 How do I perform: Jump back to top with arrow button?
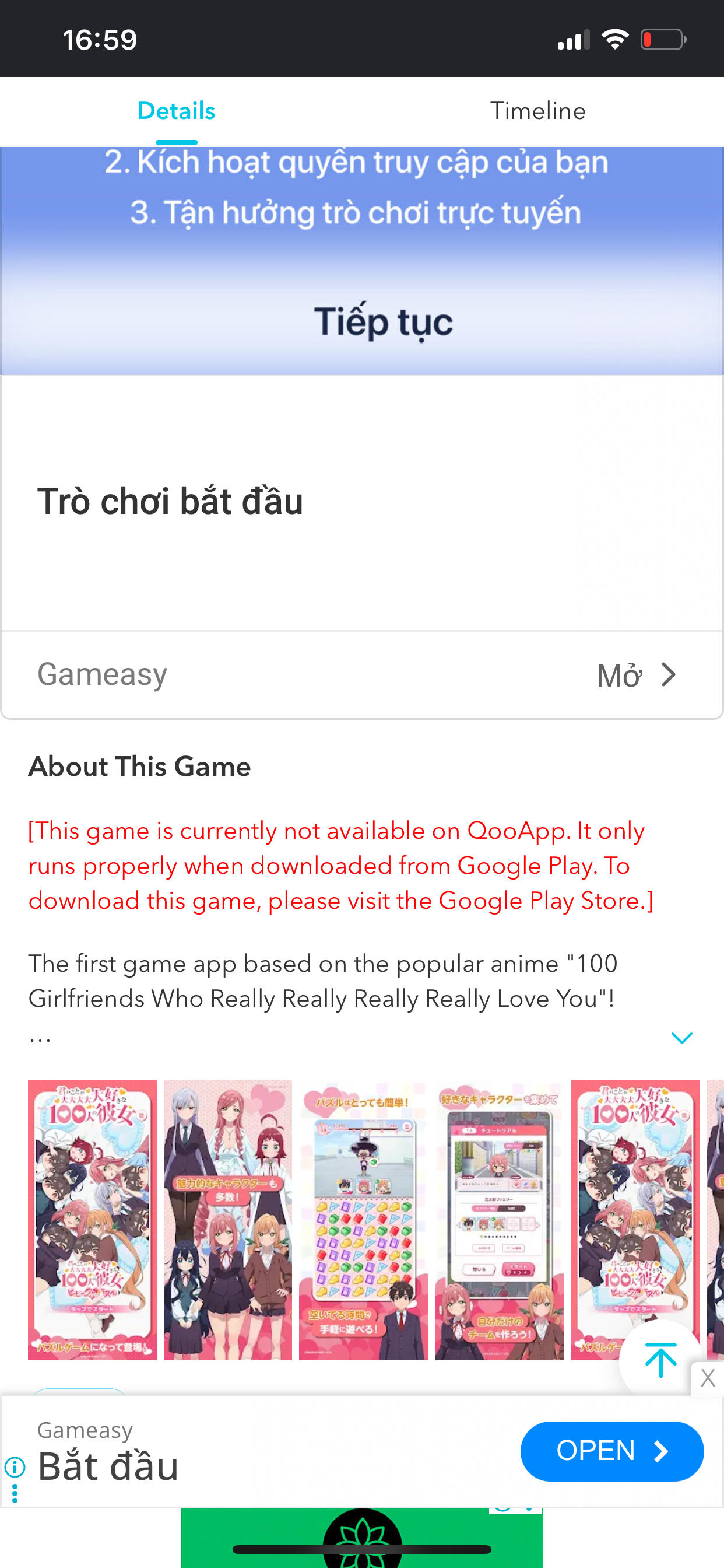click(660, 1359)
